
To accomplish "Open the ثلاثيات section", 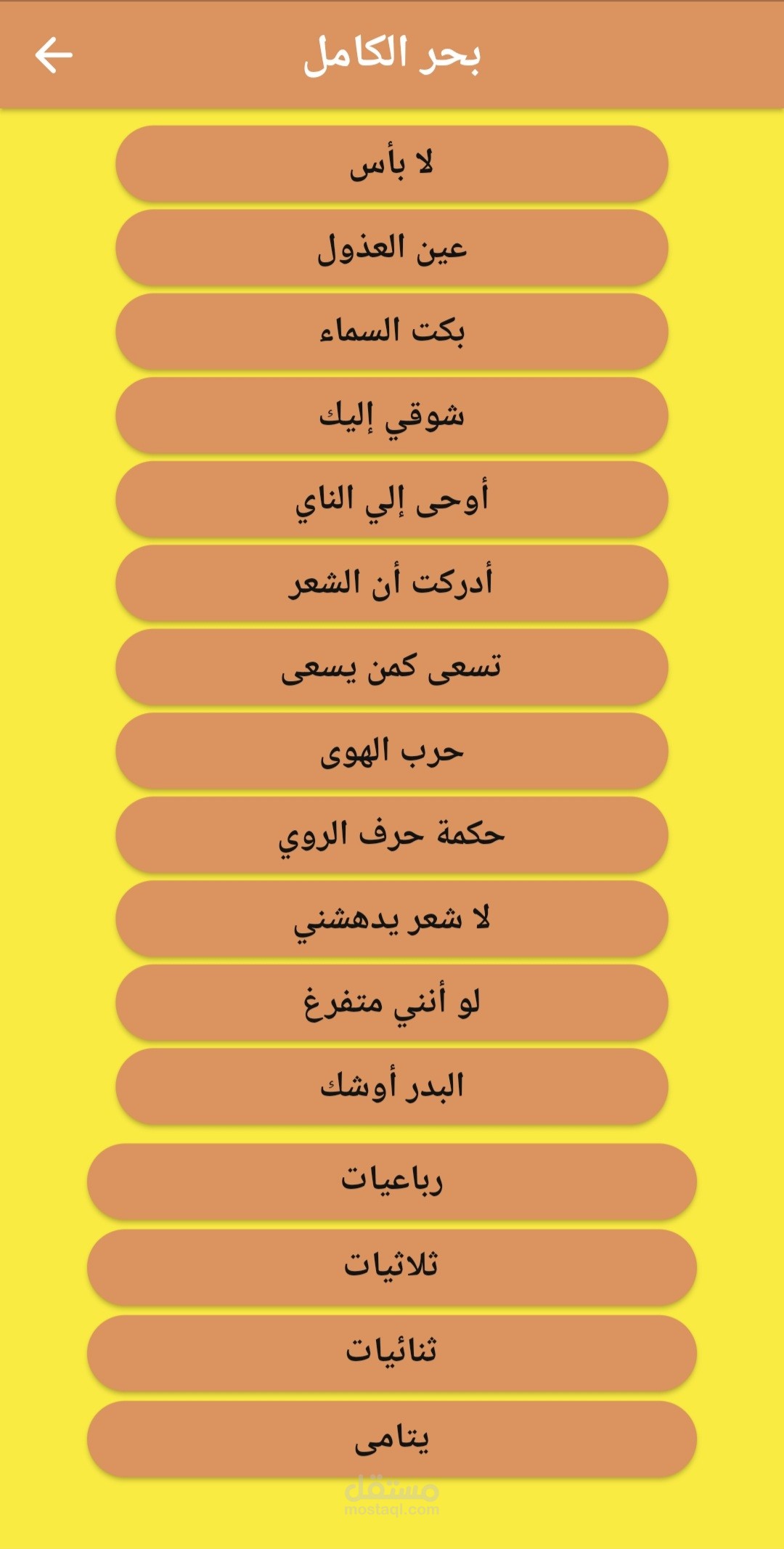I will click(x=392, y=1267).
